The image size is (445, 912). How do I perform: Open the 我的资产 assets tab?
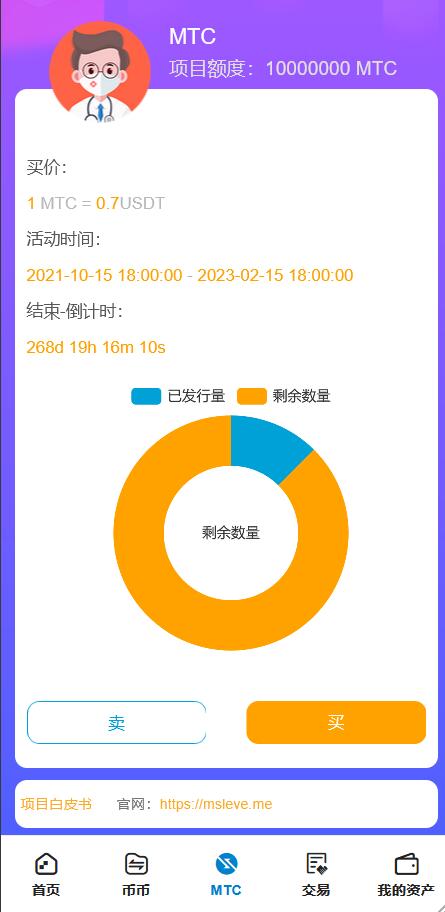pos(406,874)
